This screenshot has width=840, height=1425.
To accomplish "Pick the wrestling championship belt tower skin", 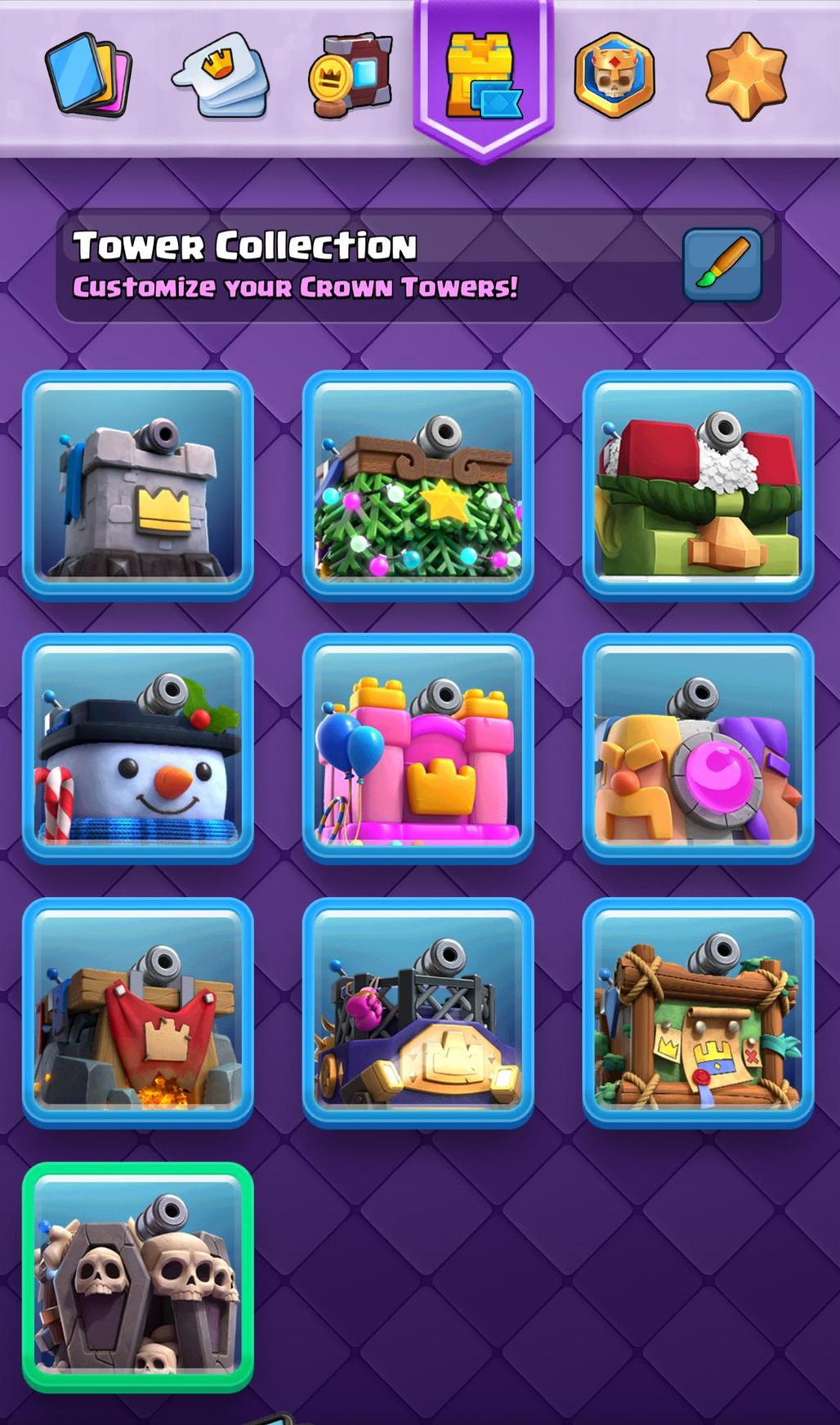I will point(418,1012).
